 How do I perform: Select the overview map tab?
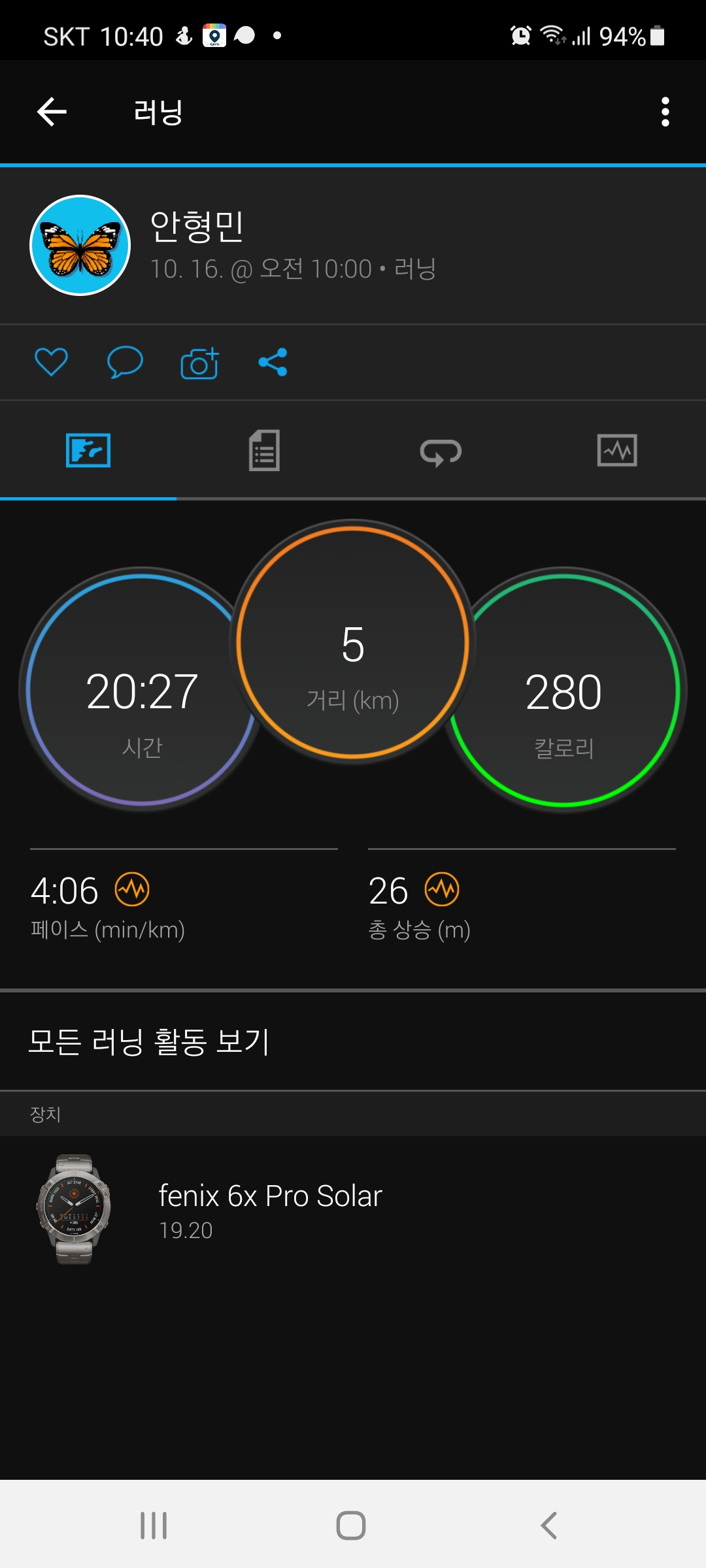88,451
